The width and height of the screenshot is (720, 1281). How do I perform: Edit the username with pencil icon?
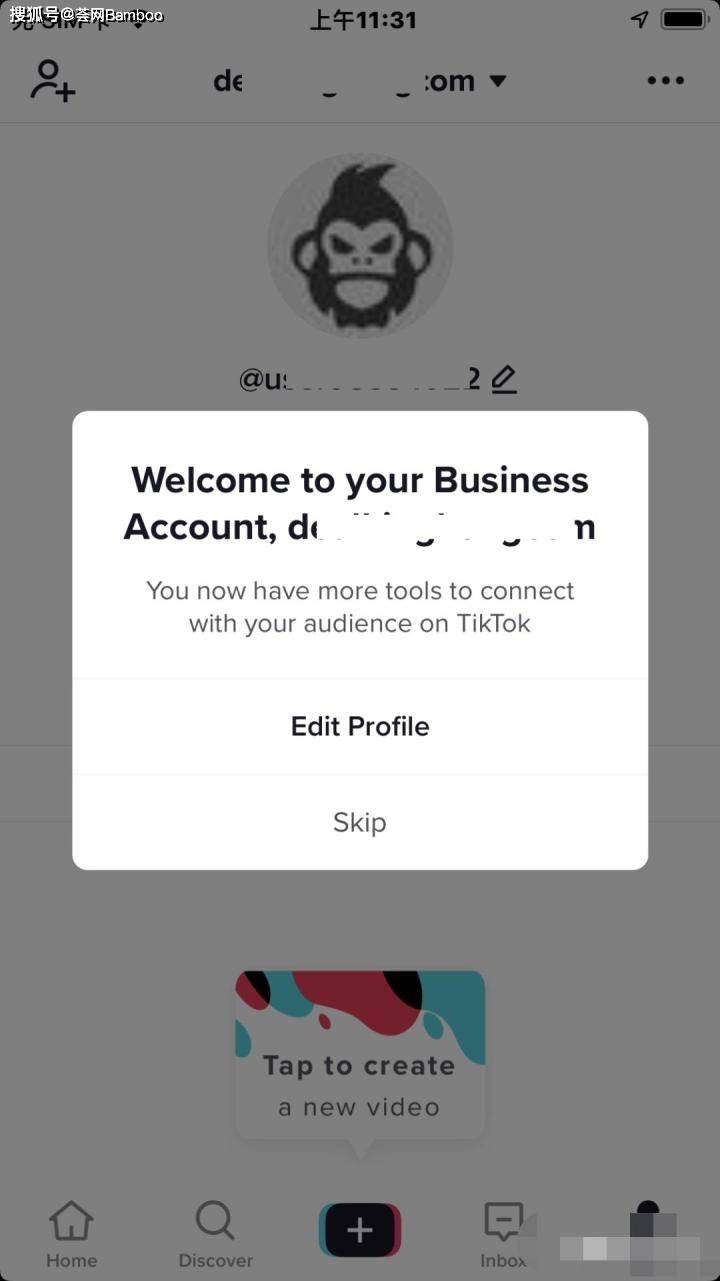504,379
